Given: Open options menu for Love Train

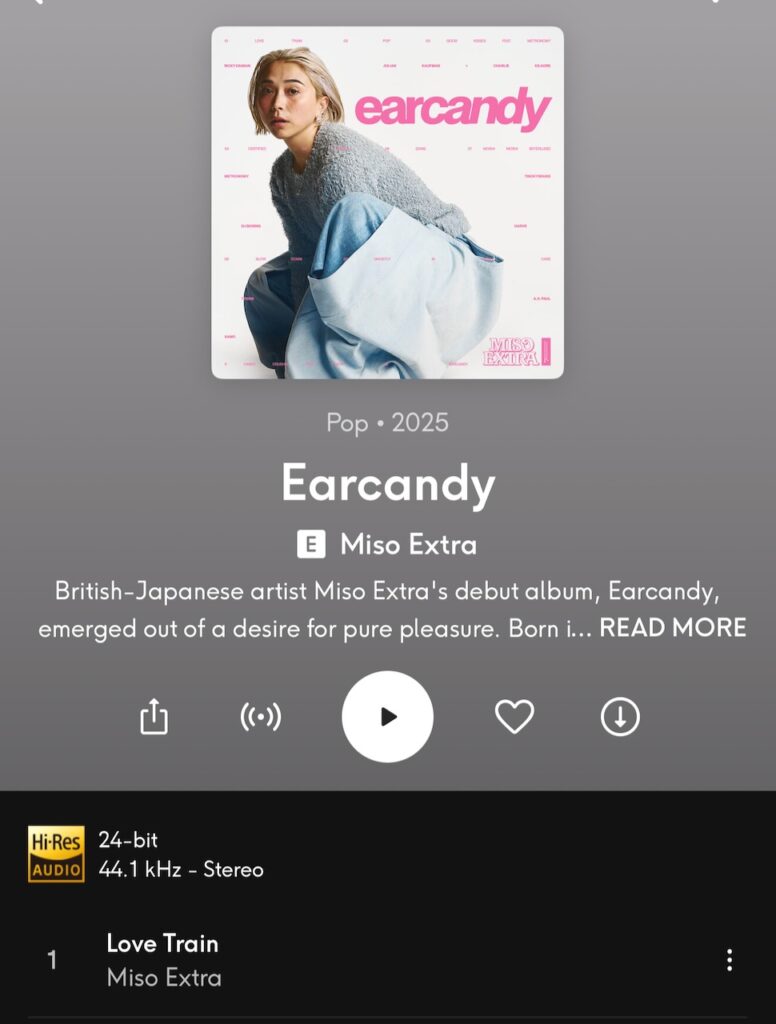Looking at the screenshot, I should [x=729, y=960].
